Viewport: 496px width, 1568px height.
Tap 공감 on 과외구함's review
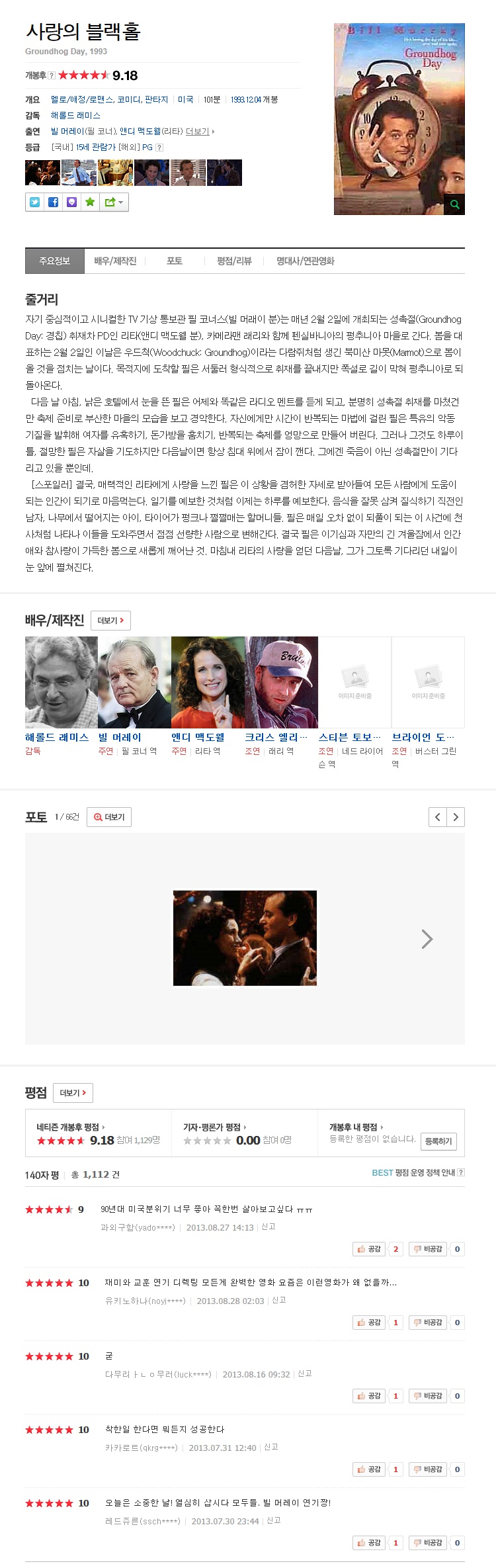(x=369, y=1249)
